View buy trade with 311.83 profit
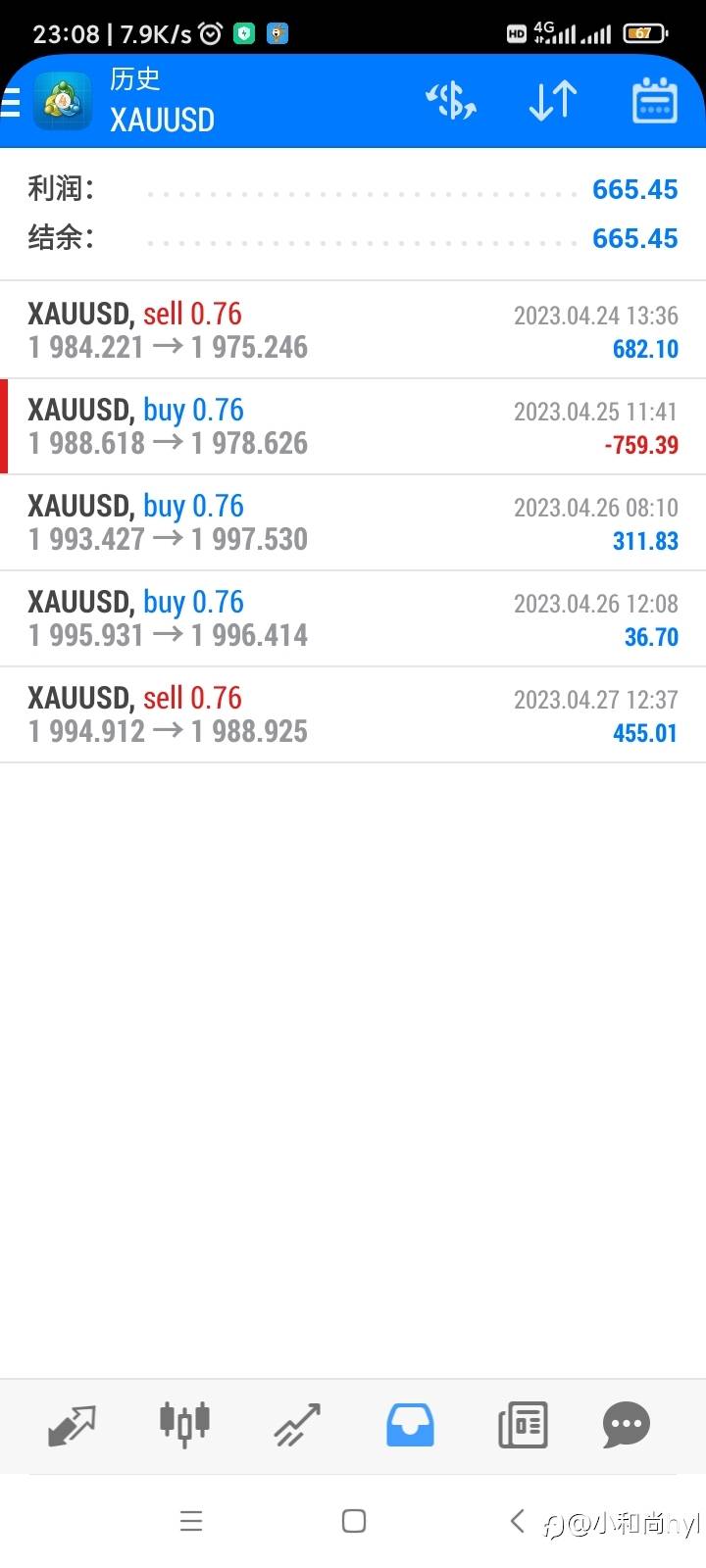The width and height of the screenshot is (706, 1568). (353, 522)
